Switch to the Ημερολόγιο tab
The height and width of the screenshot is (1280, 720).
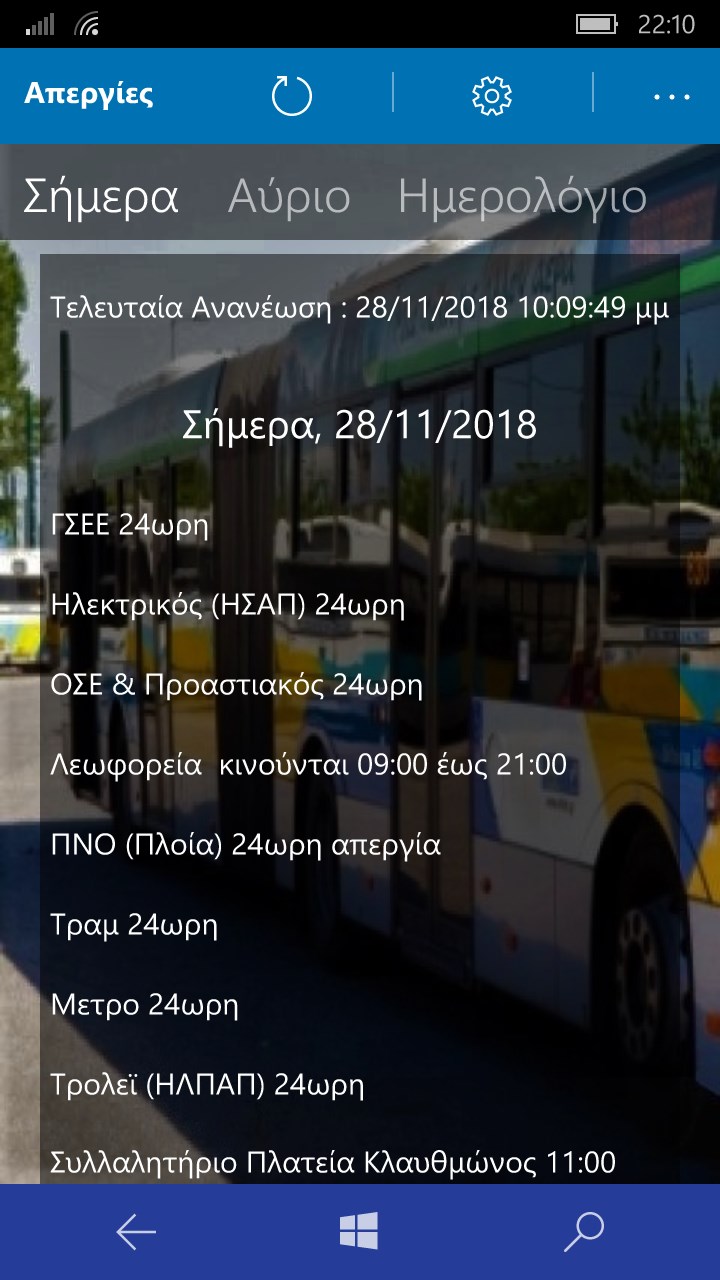(522, 197)
